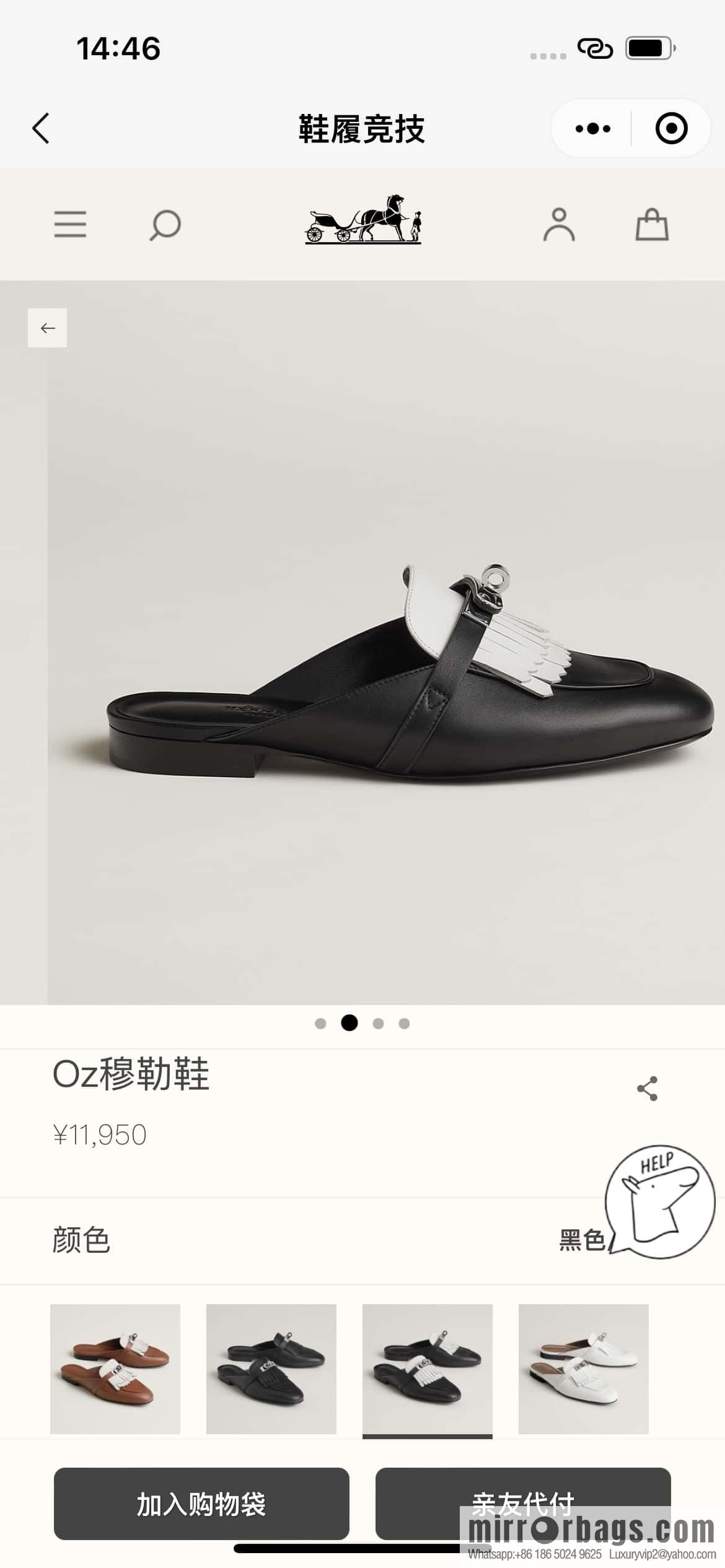725x1568 pixels.
Task: Add to bag with 加入购物袋
Action: [x=201, y=1503]
